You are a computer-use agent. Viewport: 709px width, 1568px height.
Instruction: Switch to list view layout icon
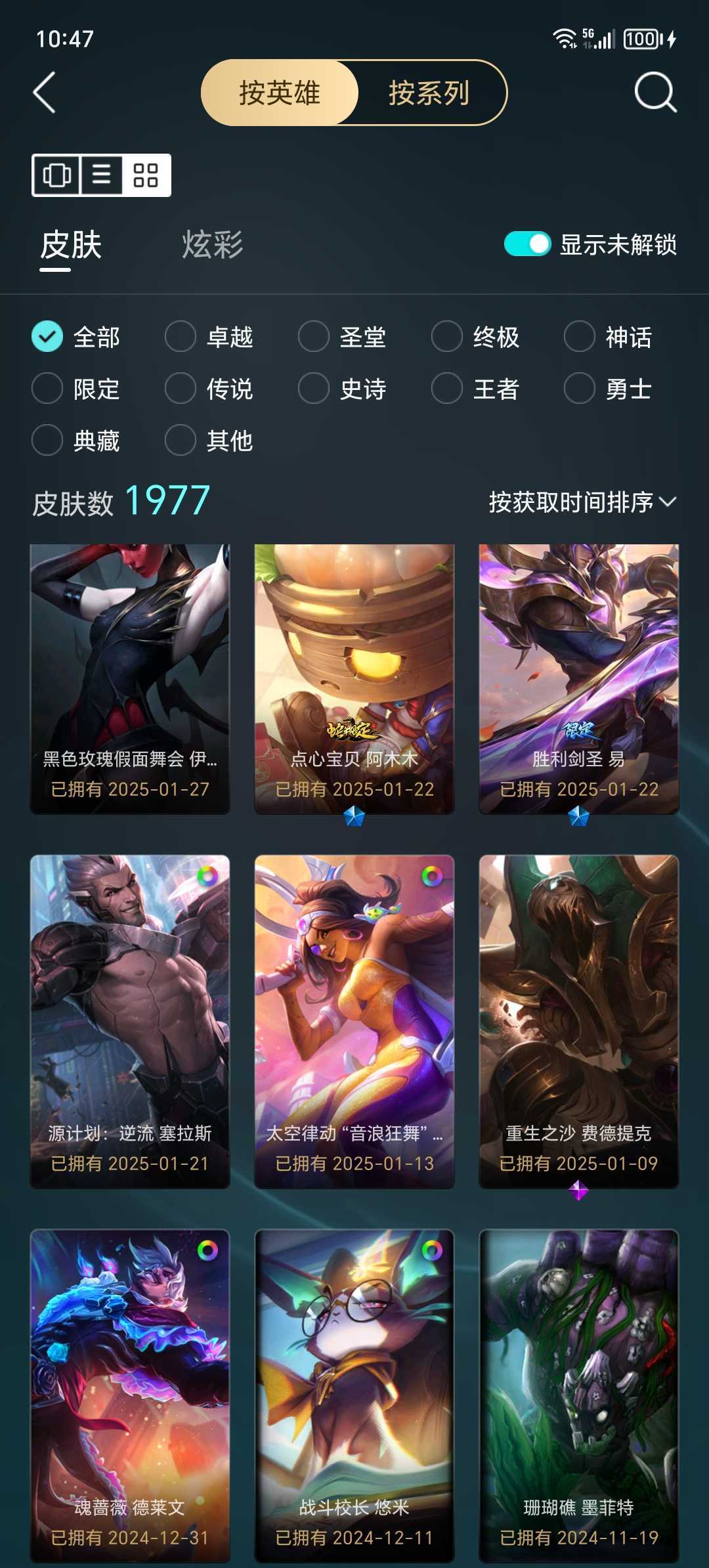(101, 175)
